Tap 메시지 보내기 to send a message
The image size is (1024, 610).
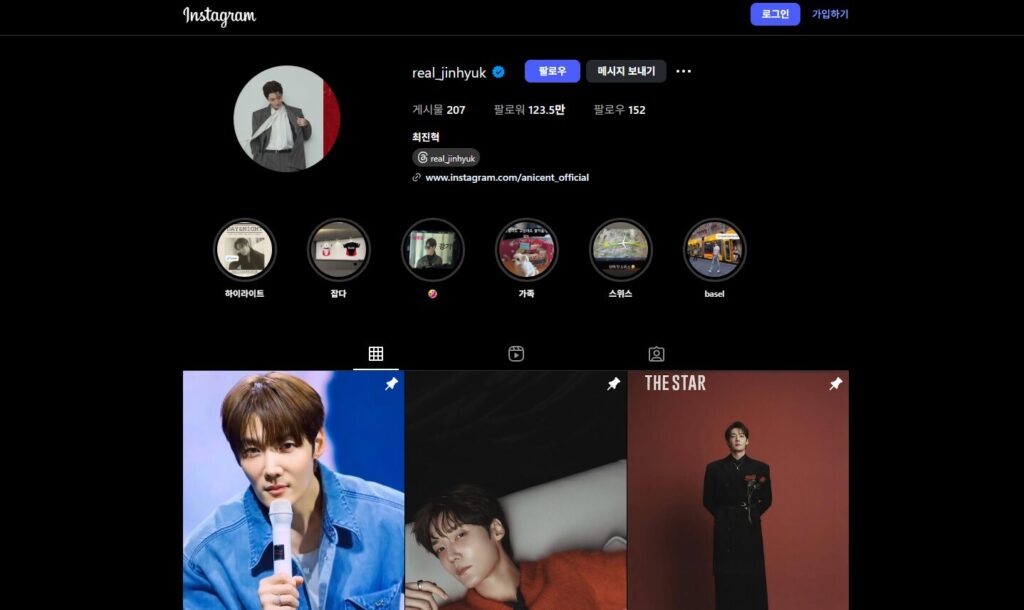[626, 72]
